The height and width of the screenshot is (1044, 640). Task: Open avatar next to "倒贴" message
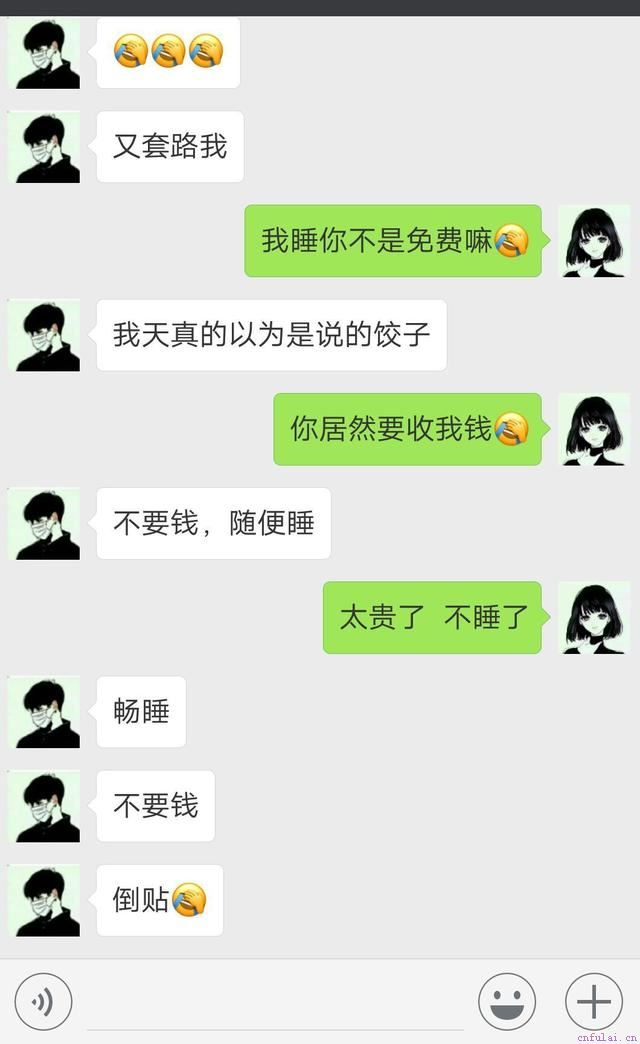[x=44, y=901]
